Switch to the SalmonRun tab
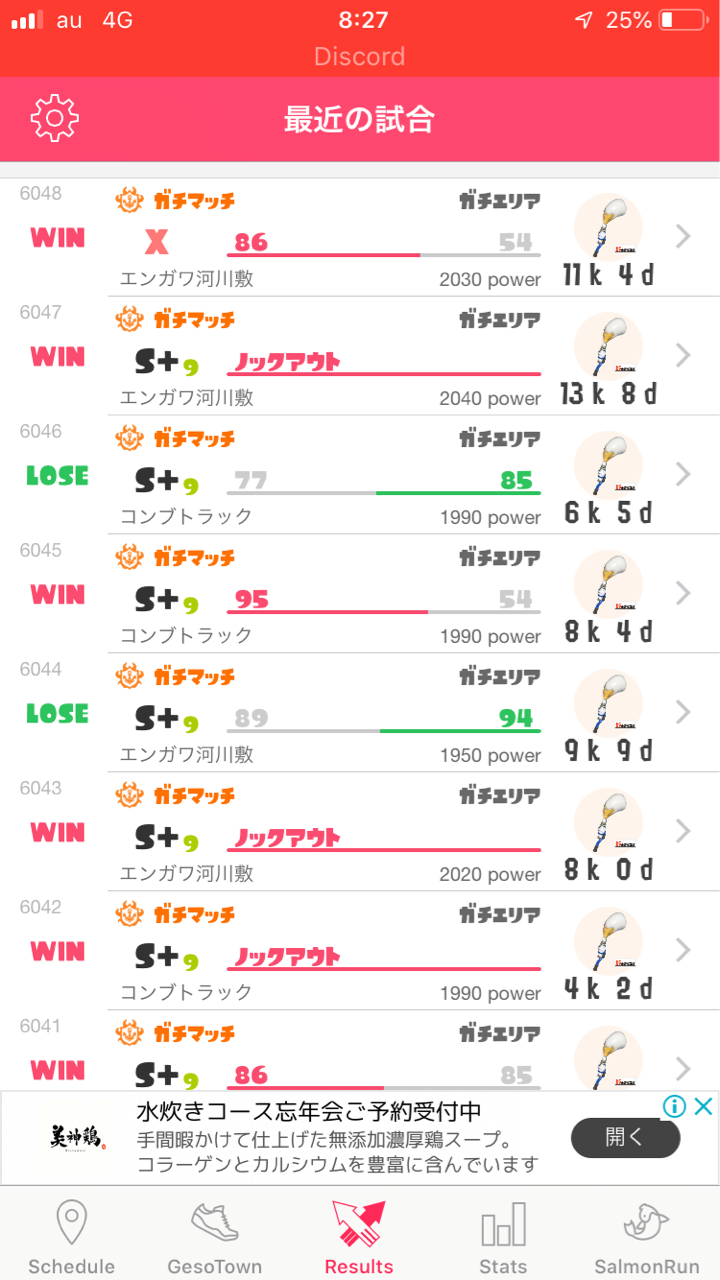Screen dimensions: 720x1280 646,1238
